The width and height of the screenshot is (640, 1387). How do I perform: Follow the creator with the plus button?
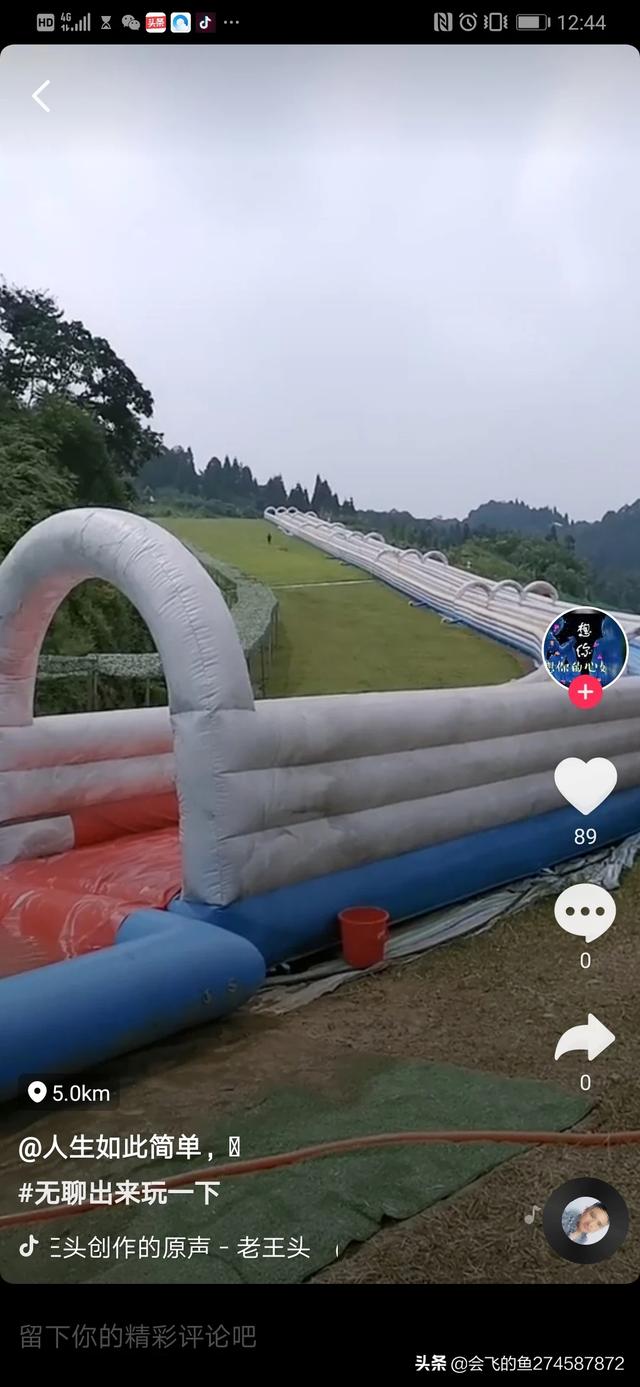click(x=585, y=692)
